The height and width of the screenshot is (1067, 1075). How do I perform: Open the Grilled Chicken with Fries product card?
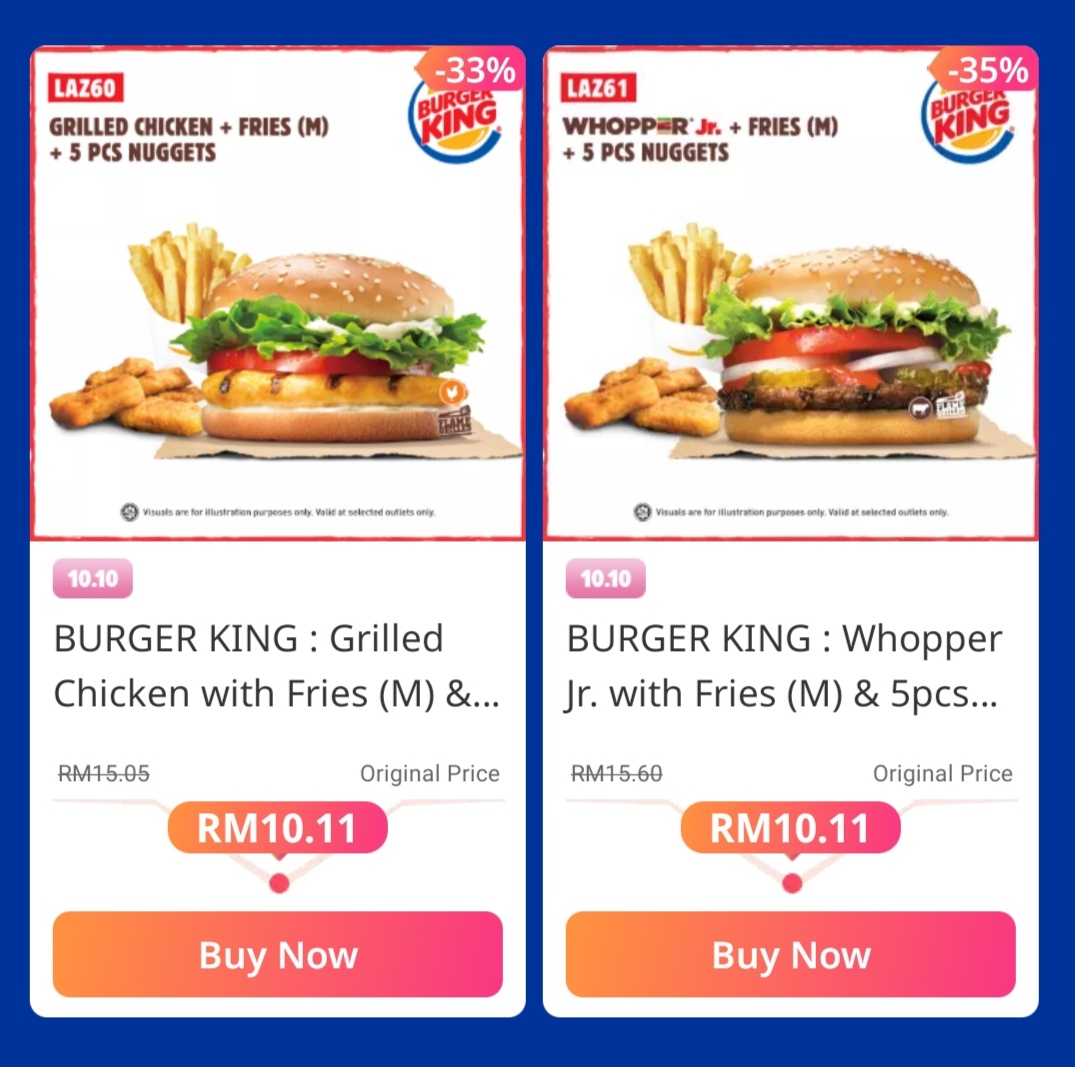tap(277, 664)
